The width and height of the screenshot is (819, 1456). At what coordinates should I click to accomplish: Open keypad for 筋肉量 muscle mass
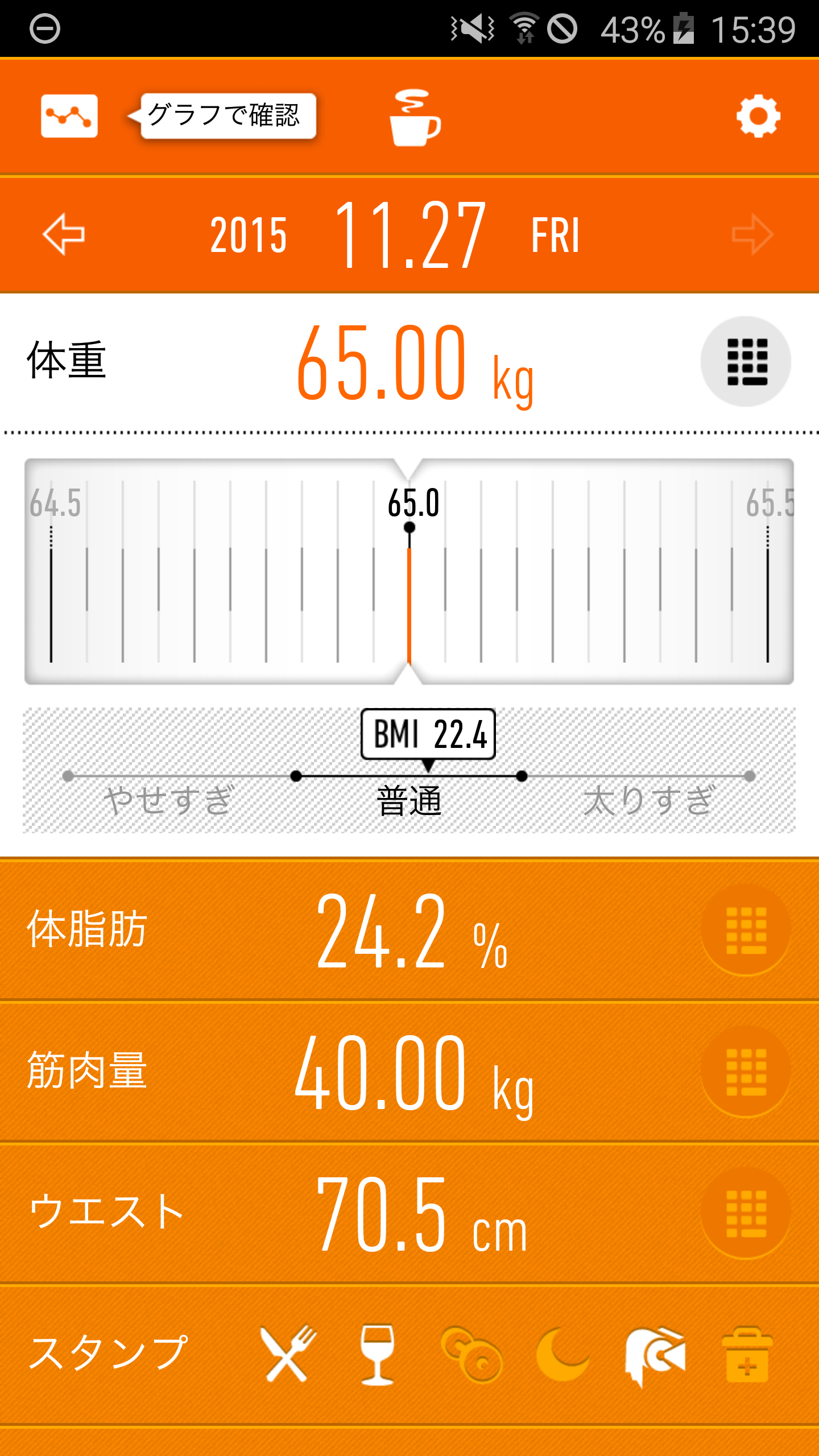pos(746,1072)
